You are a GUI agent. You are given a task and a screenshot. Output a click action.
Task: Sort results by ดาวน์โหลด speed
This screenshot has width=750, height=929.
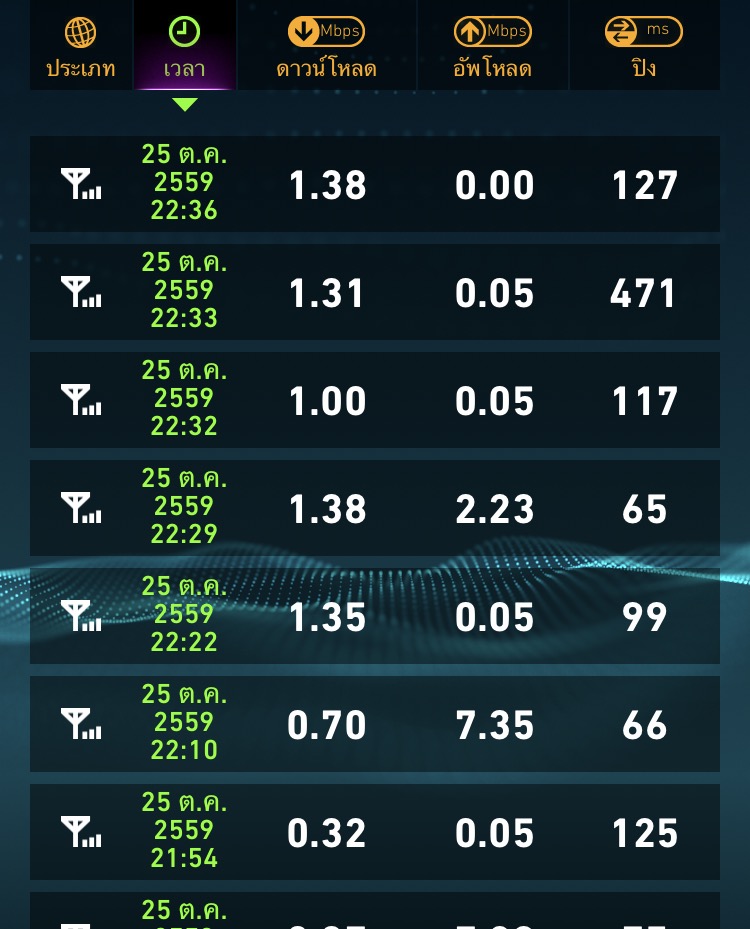click(326, 47)
